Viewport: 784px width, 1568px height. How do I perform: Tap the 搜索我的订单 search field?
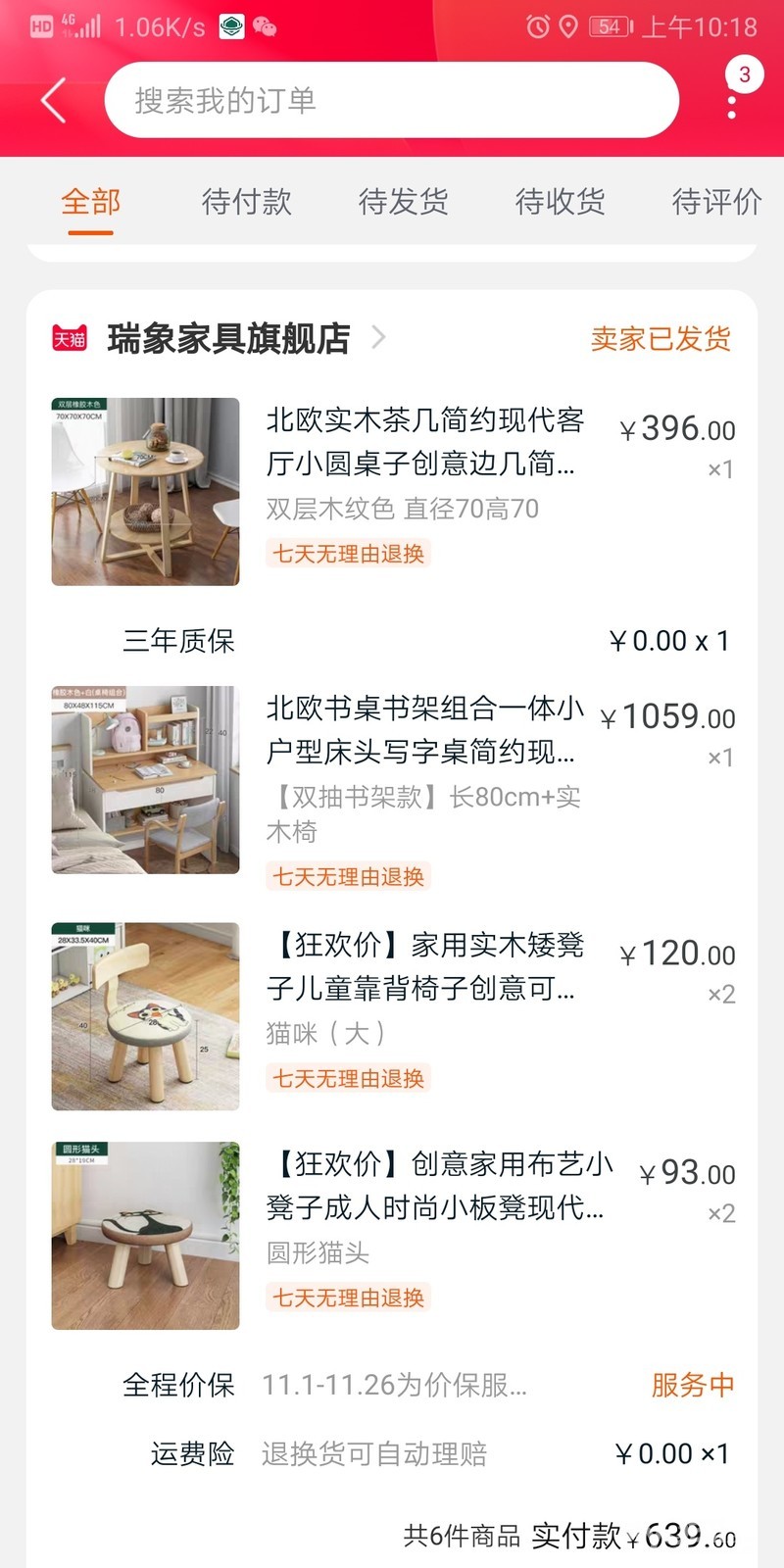[x=392, y=100]
